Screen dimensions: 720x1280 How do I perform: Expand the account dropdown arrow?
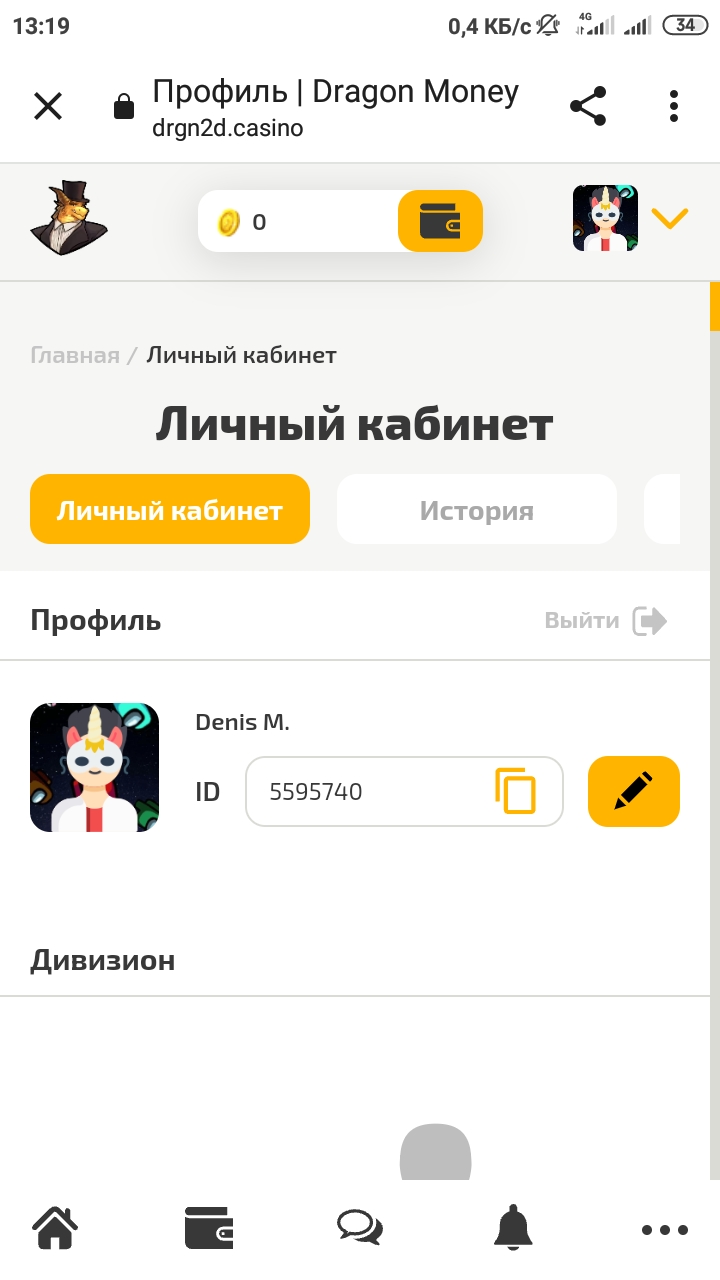pos(669,218)
